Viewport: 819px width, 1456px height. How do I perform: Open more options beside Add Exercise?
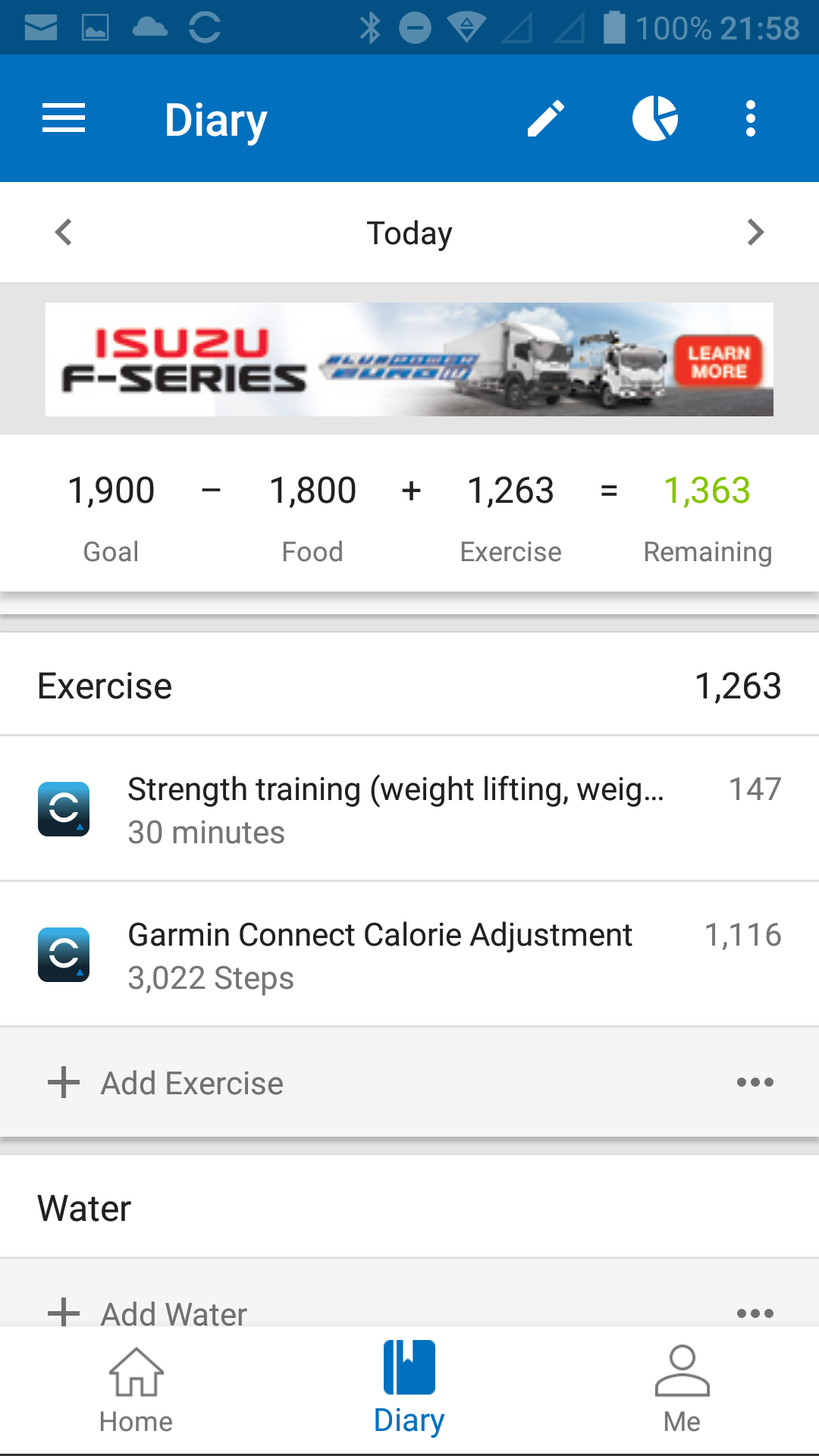click(755, 1083)
